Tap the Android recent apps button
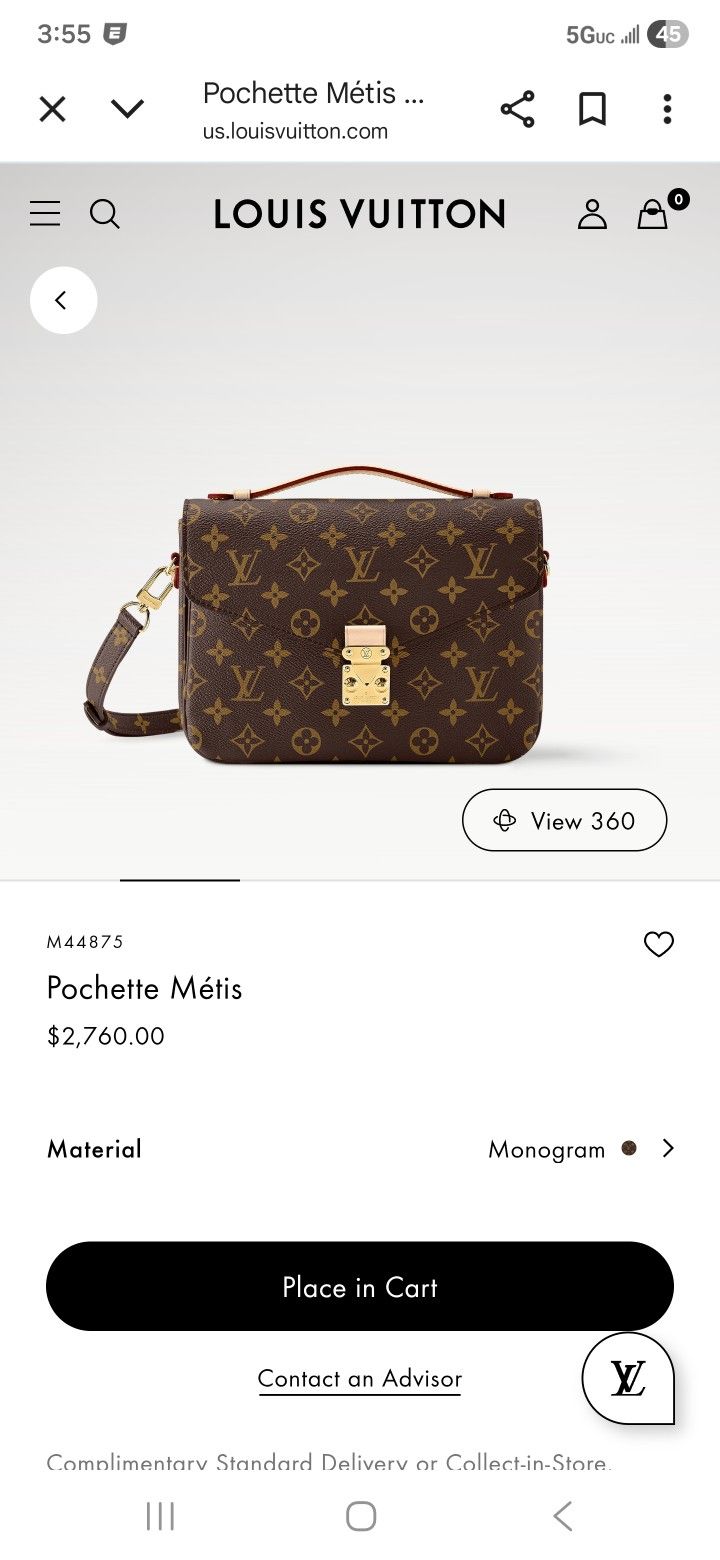720x1560 pixels. click(x=160, y=1515)
